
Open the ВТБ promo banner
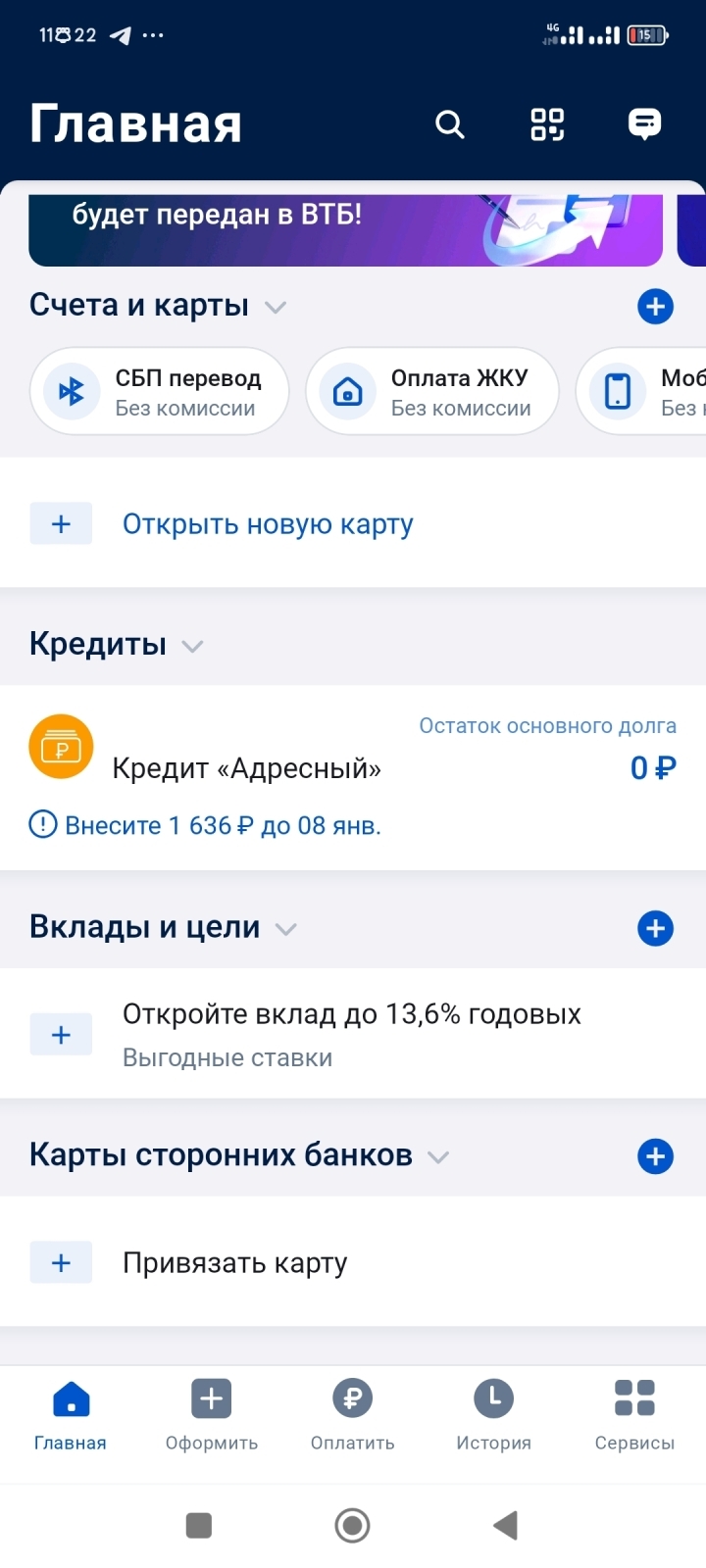[x=345, y=228]
